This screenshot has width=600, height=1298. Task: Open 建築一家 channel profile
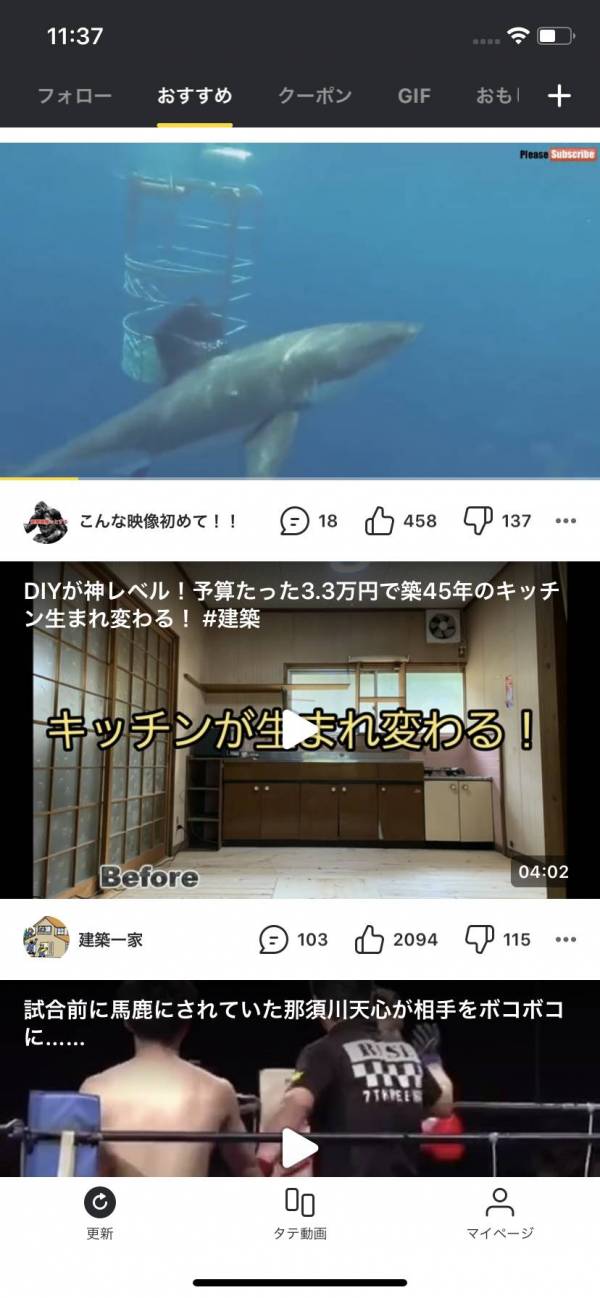[x=46, y=939]
